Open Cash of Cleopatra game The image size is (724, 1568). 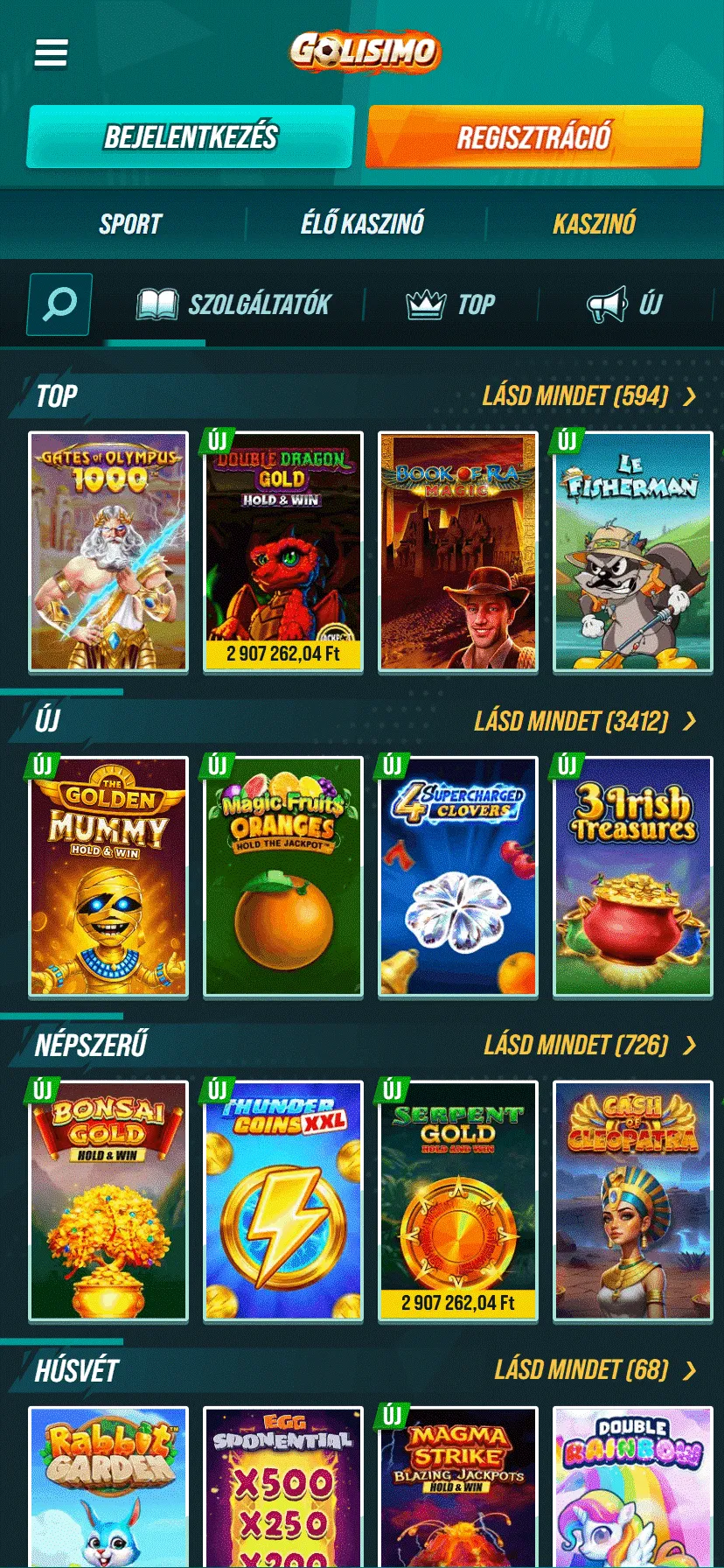pos(632,1200)
